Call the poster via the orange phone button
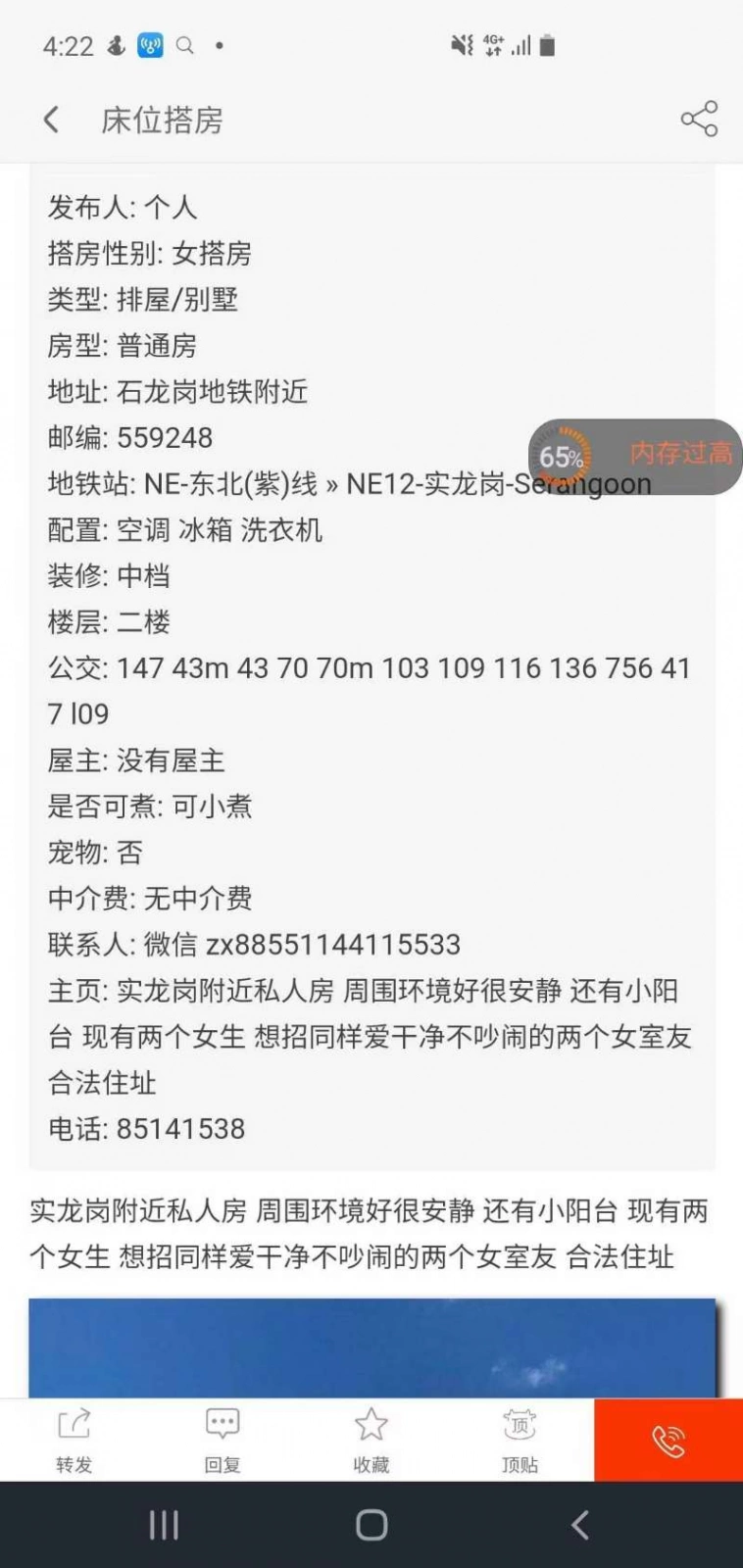 tap(669, 1440)
